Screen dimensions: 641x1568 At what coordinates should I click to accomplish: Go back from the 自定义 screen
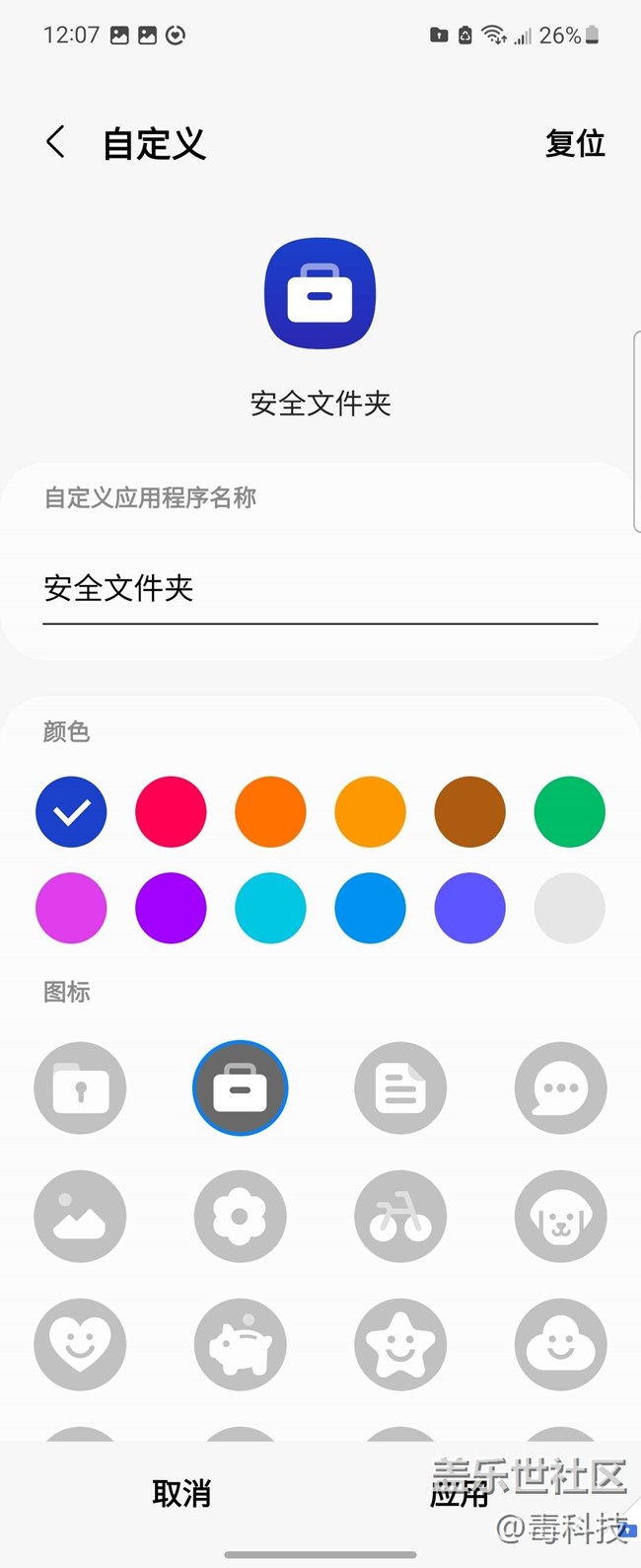[56, 143]
